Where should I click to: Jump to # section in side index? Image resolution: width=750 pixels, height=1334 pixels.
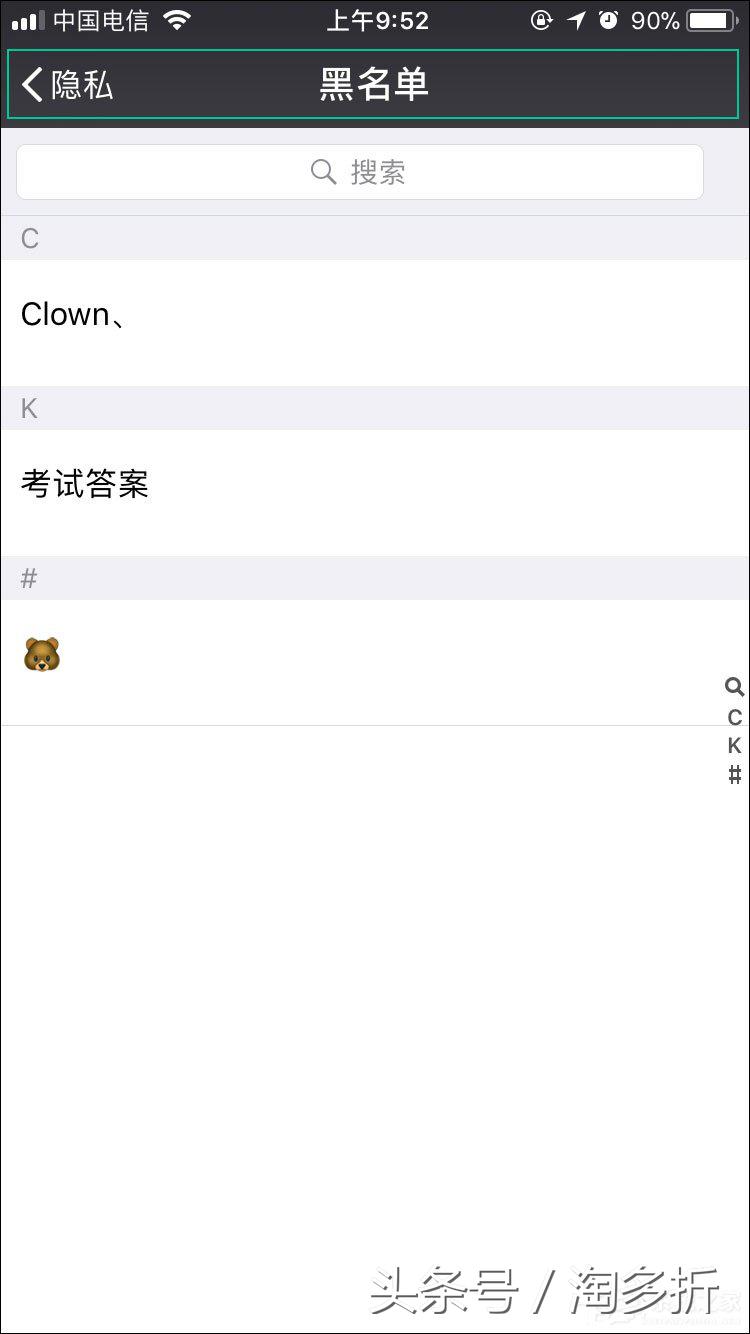[x=735, y=775]
